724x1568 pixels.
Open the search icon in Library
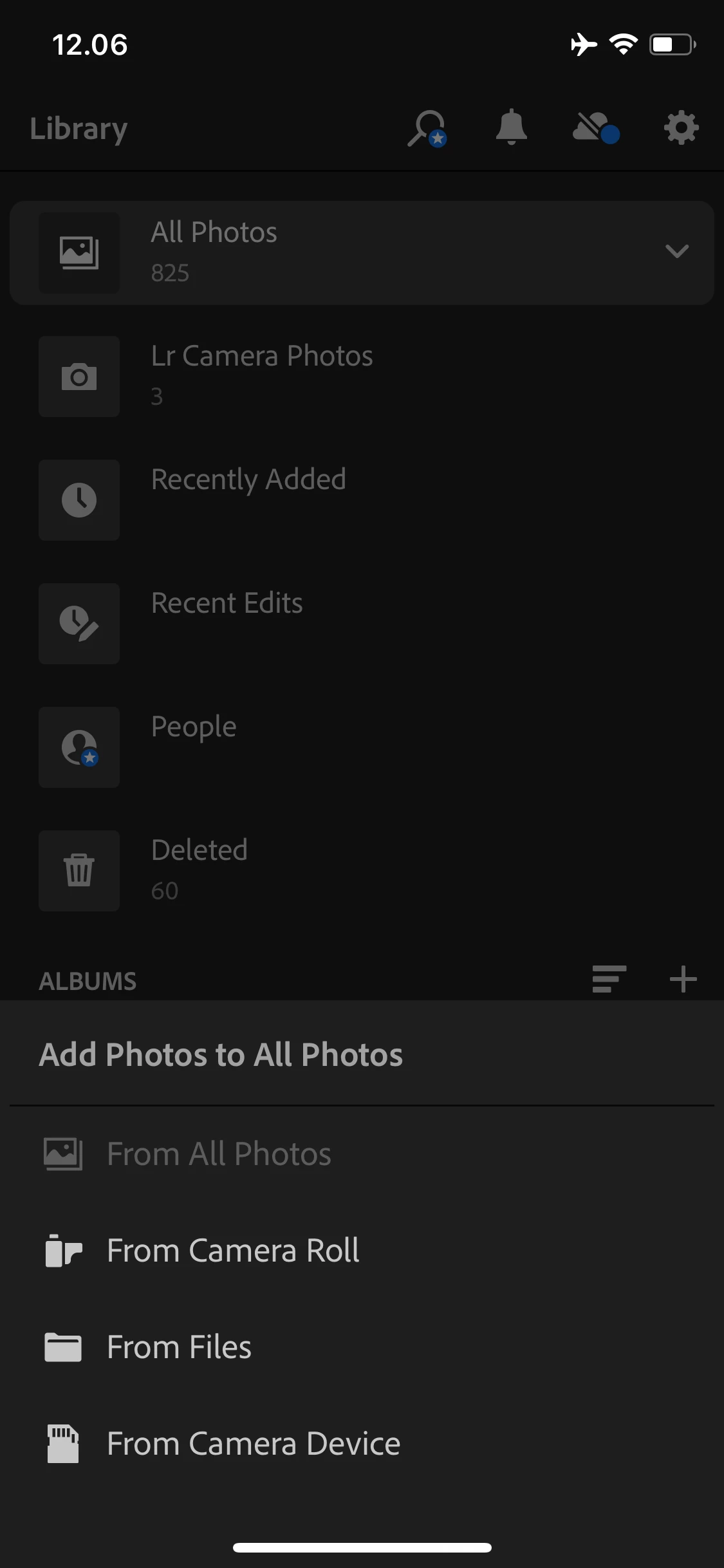point(427,128)
